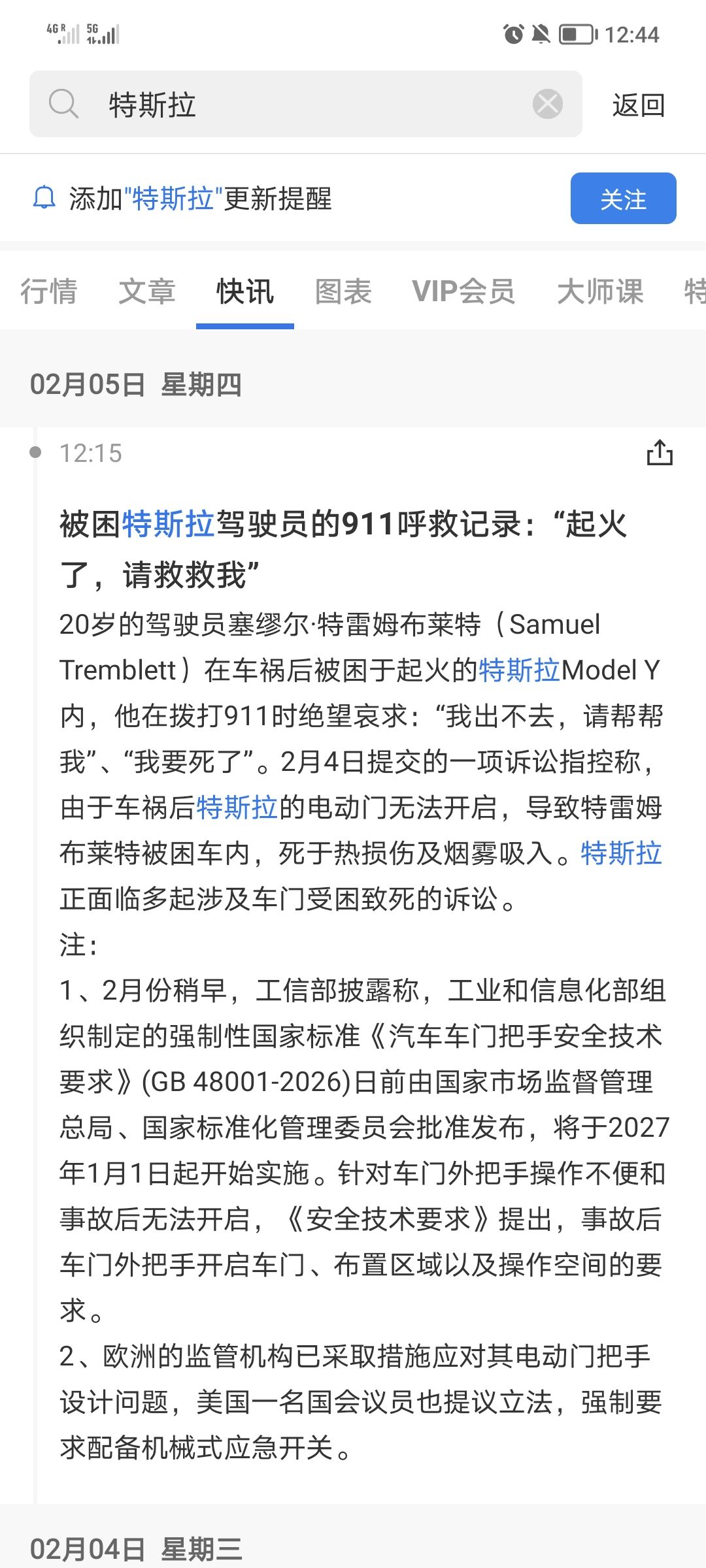
Task: Open the 大师课 tab
Action: [600, 291]
